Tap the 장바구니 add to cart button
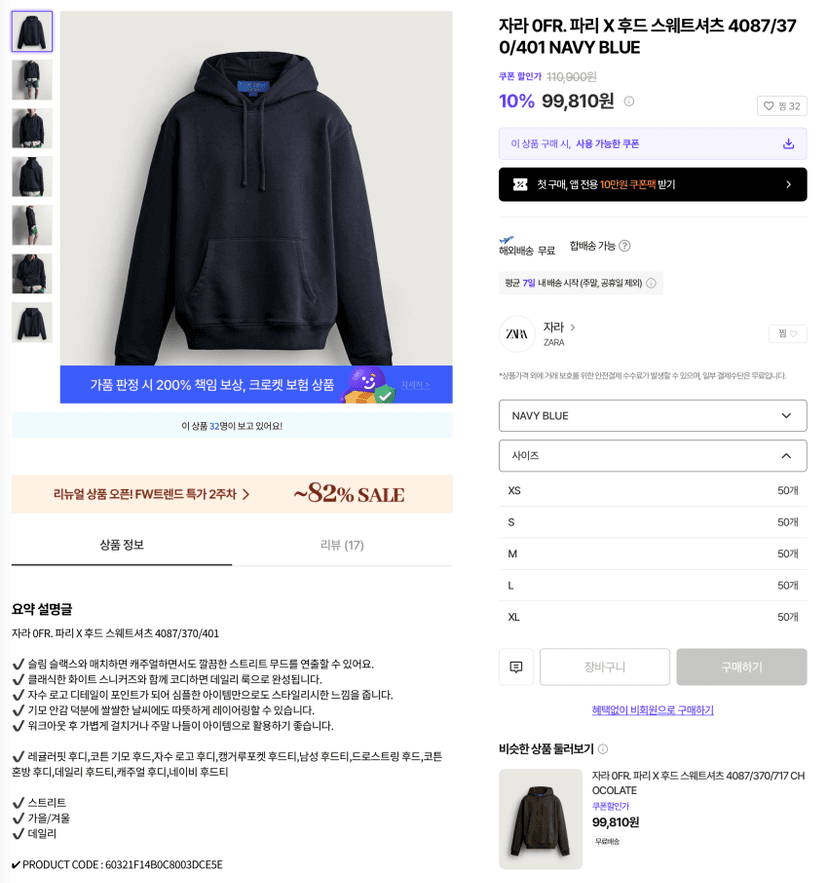The image size is (828, 883). pyautogui.click(x=604, y=667)
